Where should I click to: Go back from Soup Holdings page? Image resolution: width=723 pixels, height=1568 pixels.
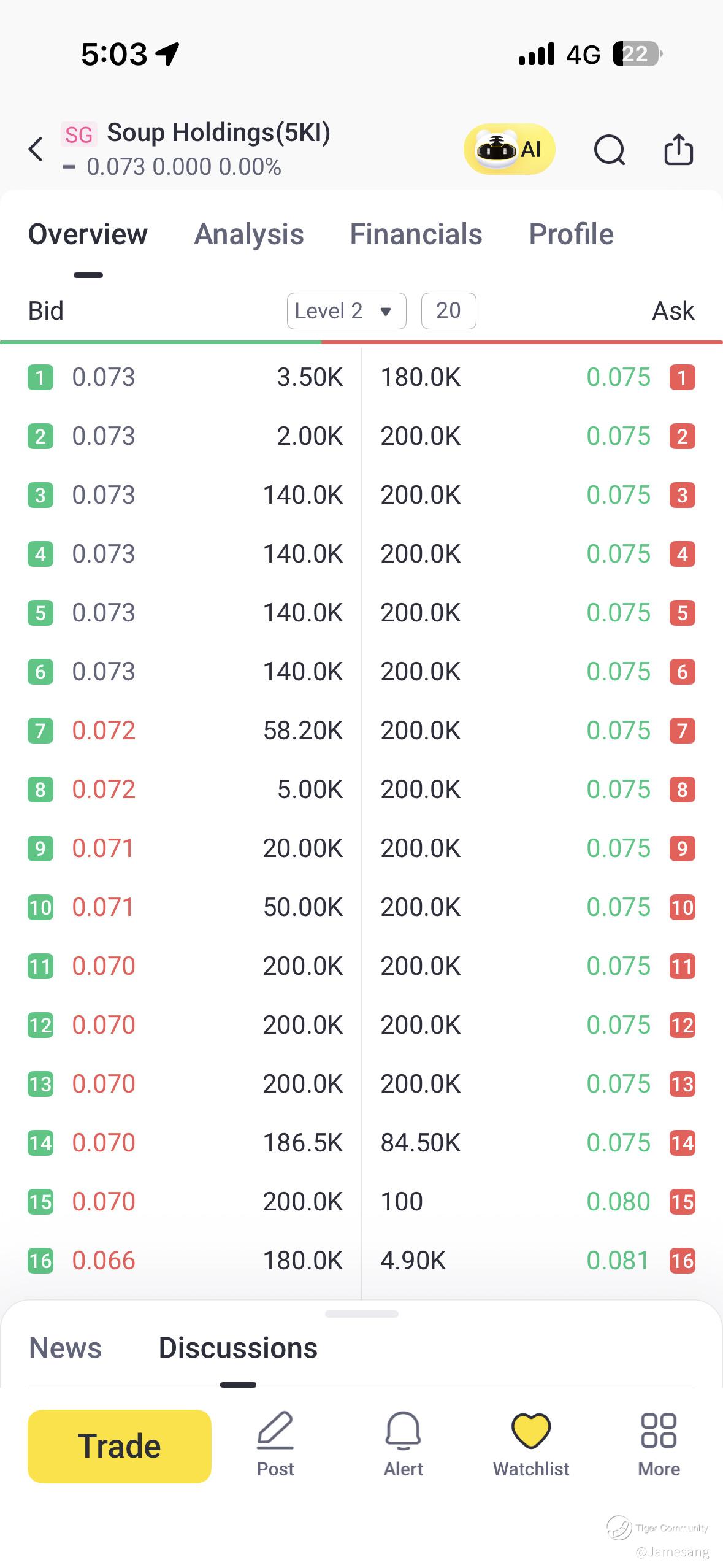click(x=36, y=149)
